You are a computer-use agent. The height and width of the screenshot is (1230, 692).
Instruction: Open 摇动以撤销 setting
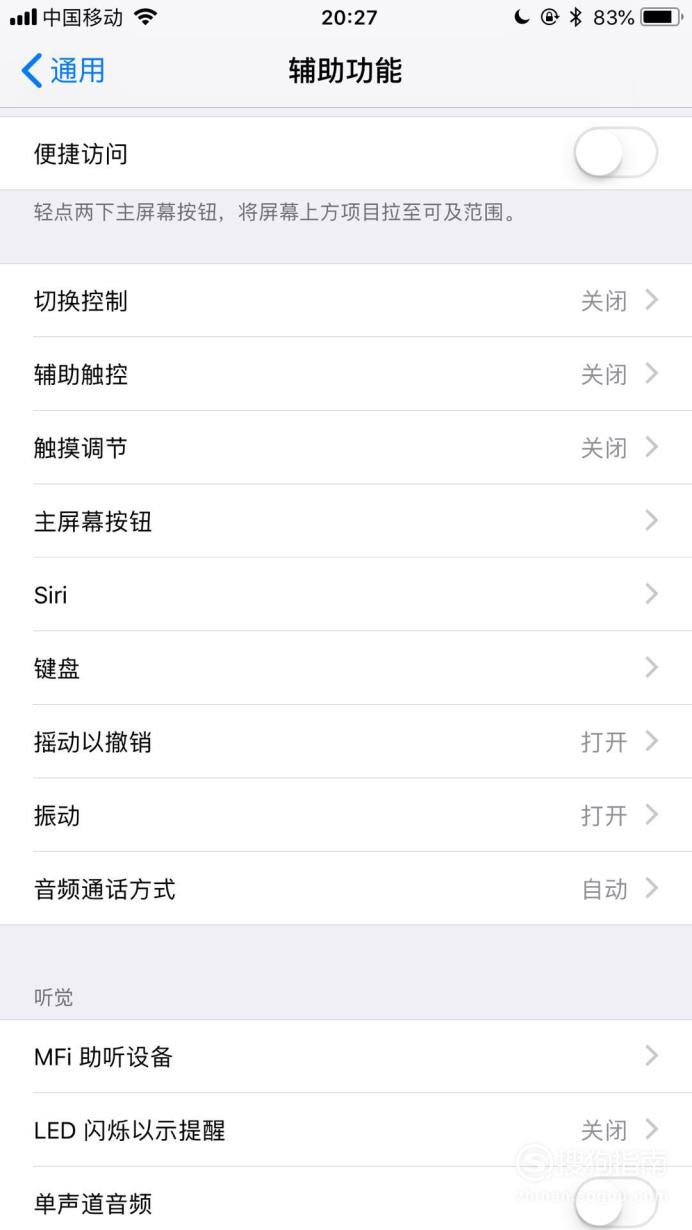pyautogui.click(x=346, y=741)
